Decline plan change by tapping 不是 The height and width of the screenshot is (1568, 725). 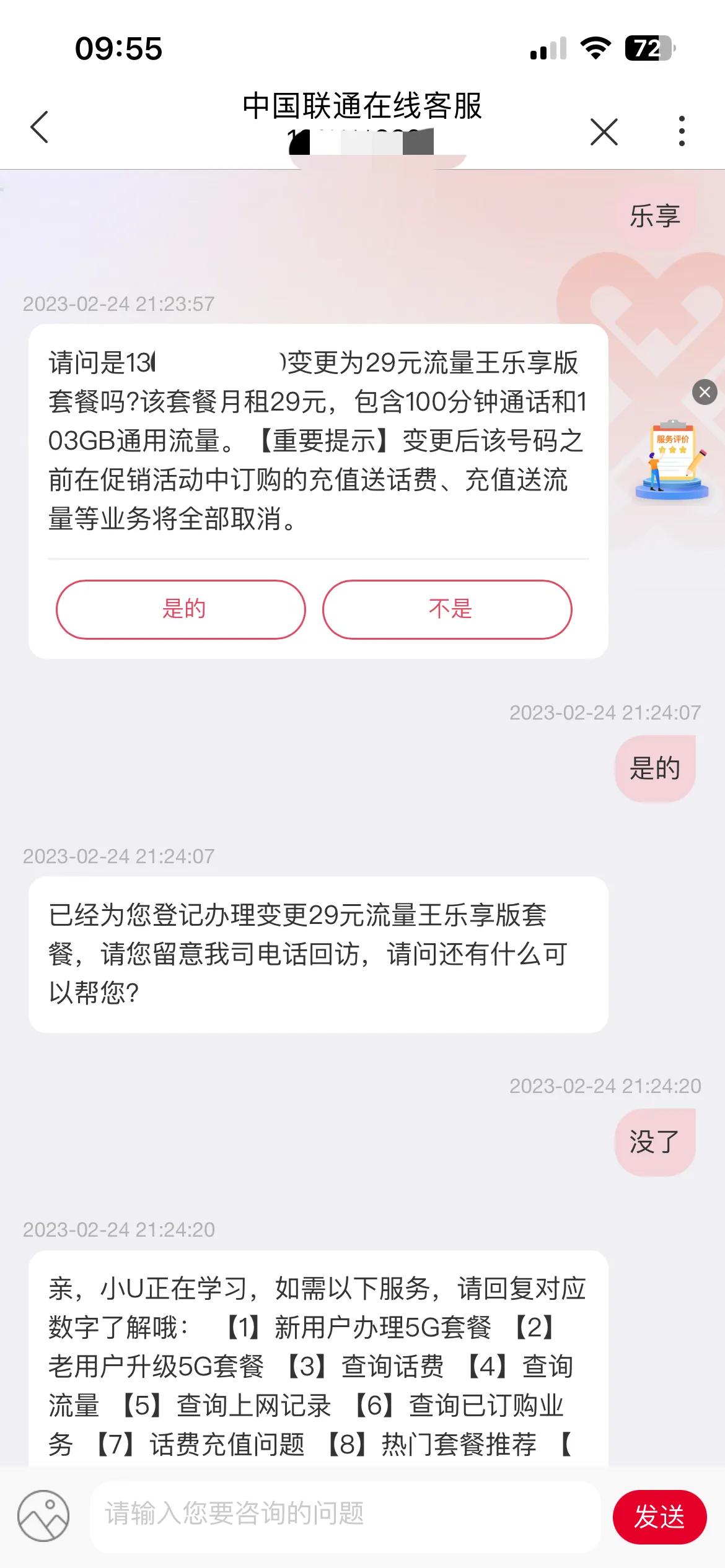pyautogui.click(x=448, y=609)
